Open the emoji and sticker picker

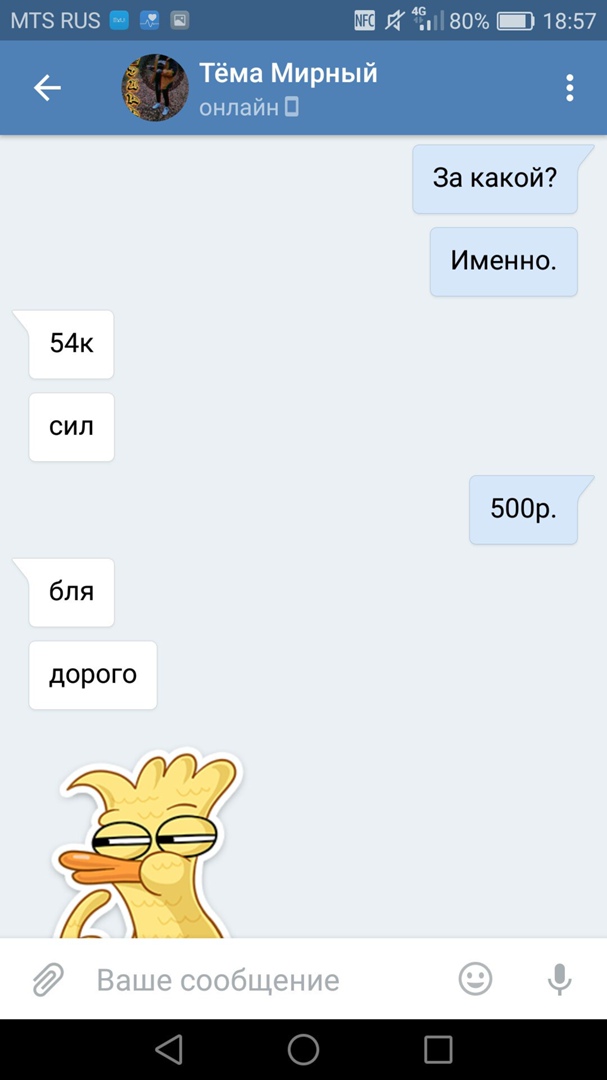[x=475, y=979]
